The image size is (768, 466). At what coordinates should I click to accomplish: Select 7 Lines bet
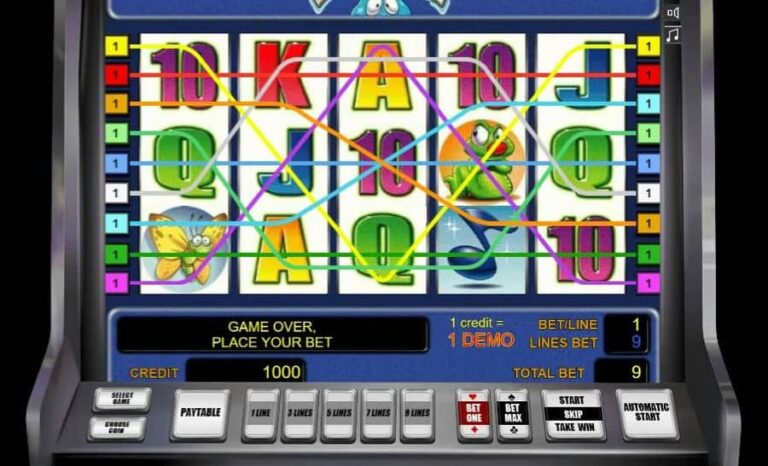(x=378, y=413)
